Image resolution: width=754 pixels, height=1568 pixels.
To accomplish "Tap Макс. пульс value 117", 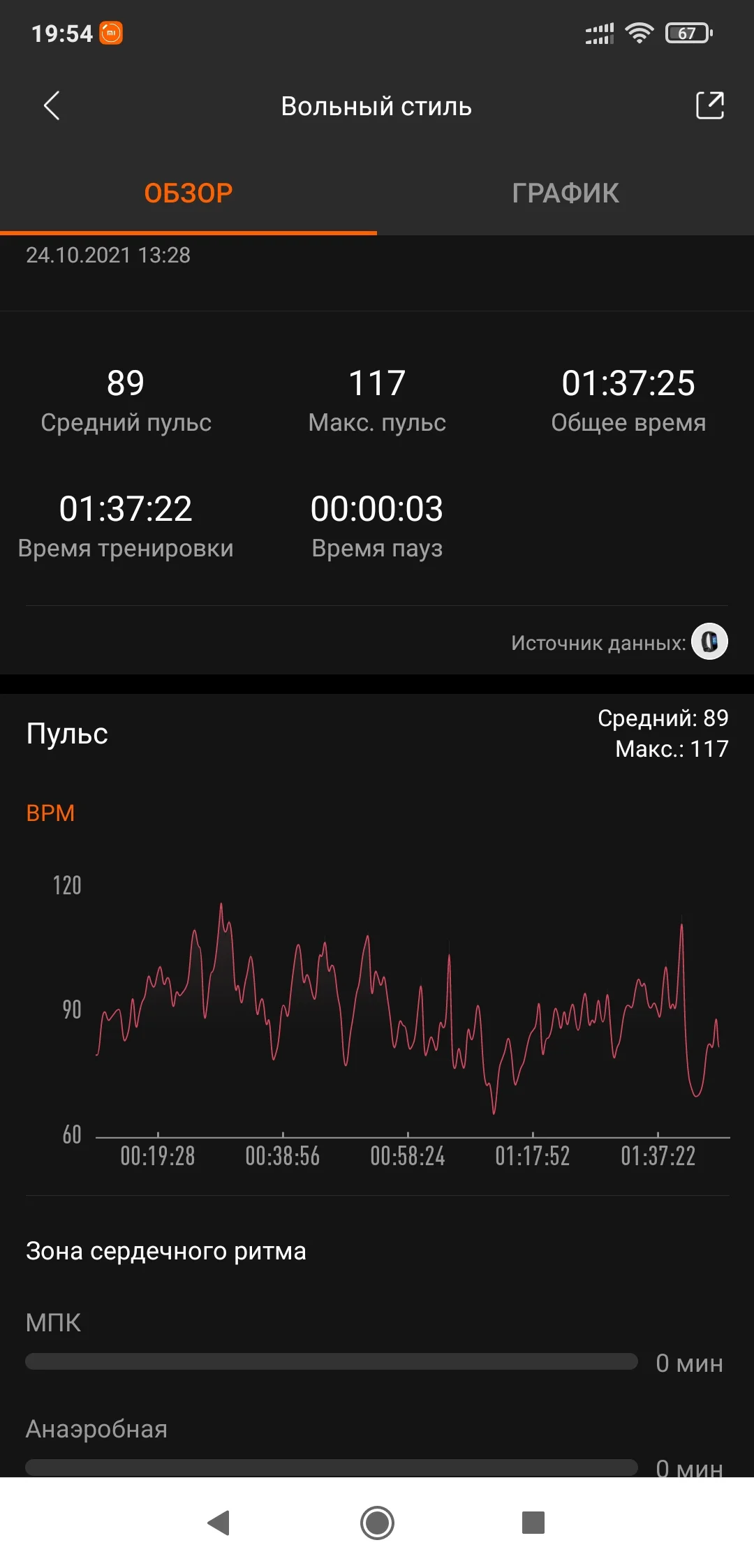I will [377, 382].
